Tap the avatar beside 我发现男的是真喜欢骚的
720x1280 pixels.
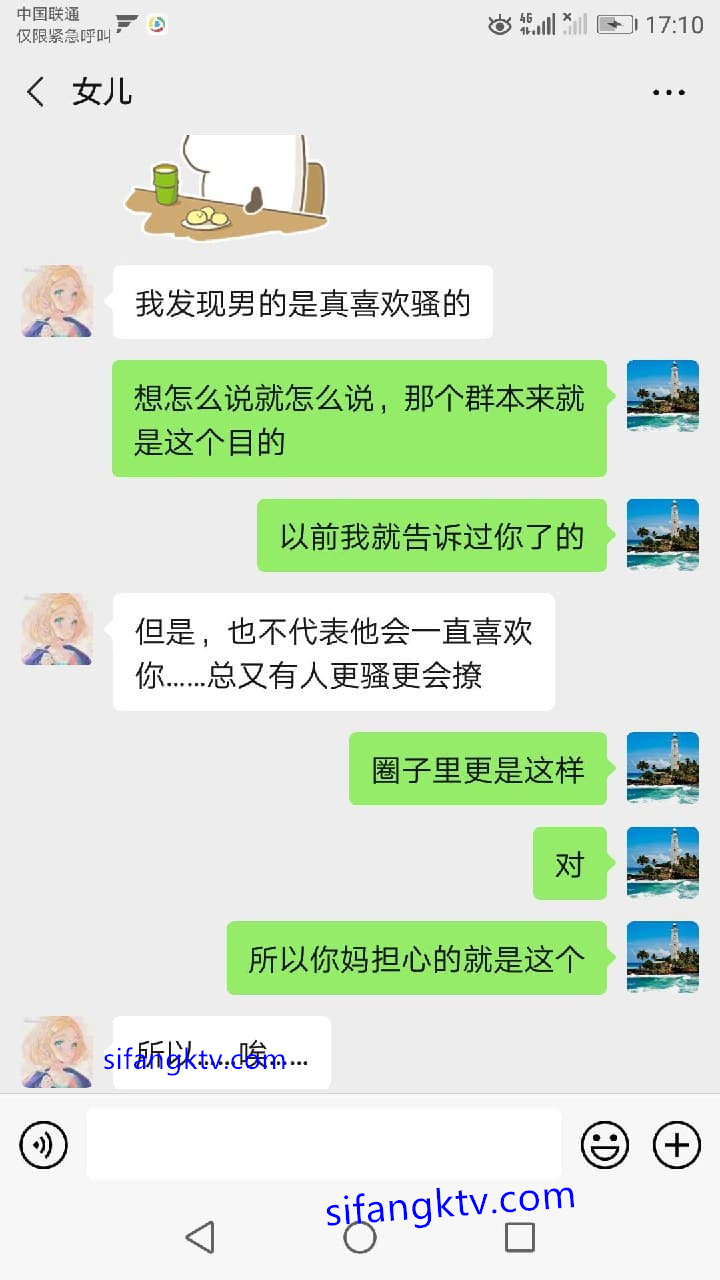coord(57,301)
